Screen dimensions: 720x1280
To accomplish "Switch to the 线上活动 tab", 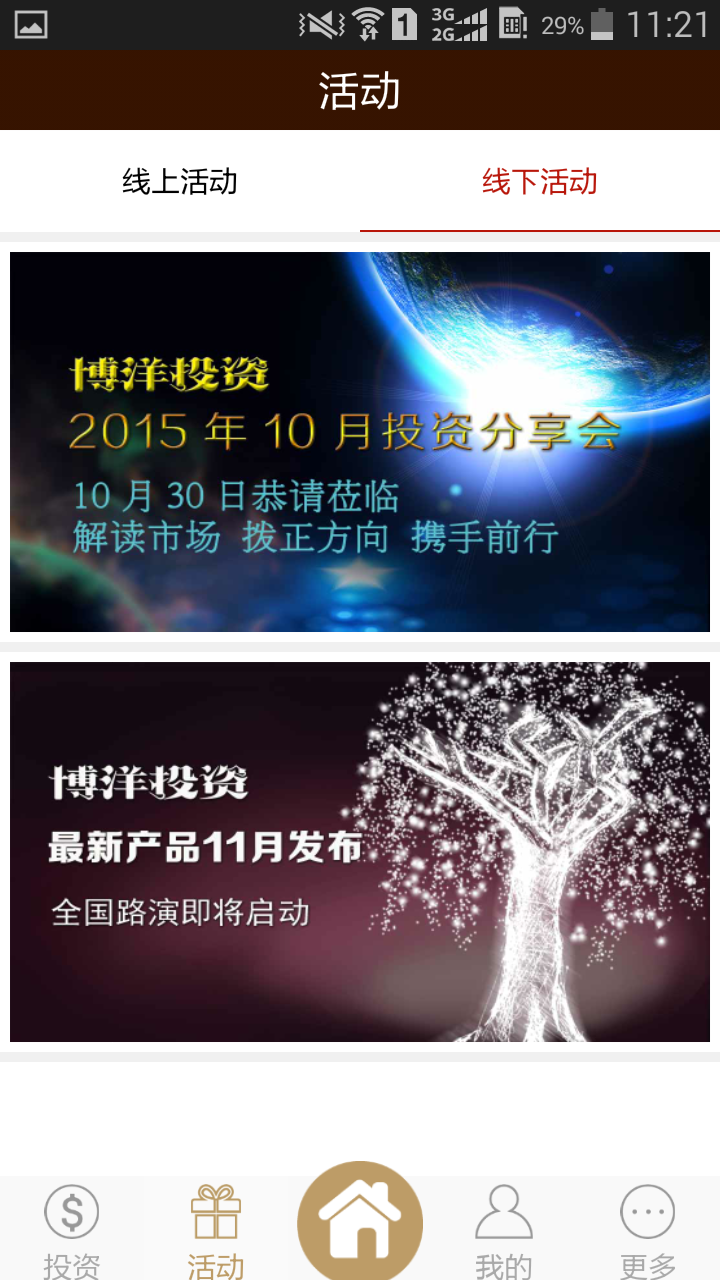I will (180, 182).
